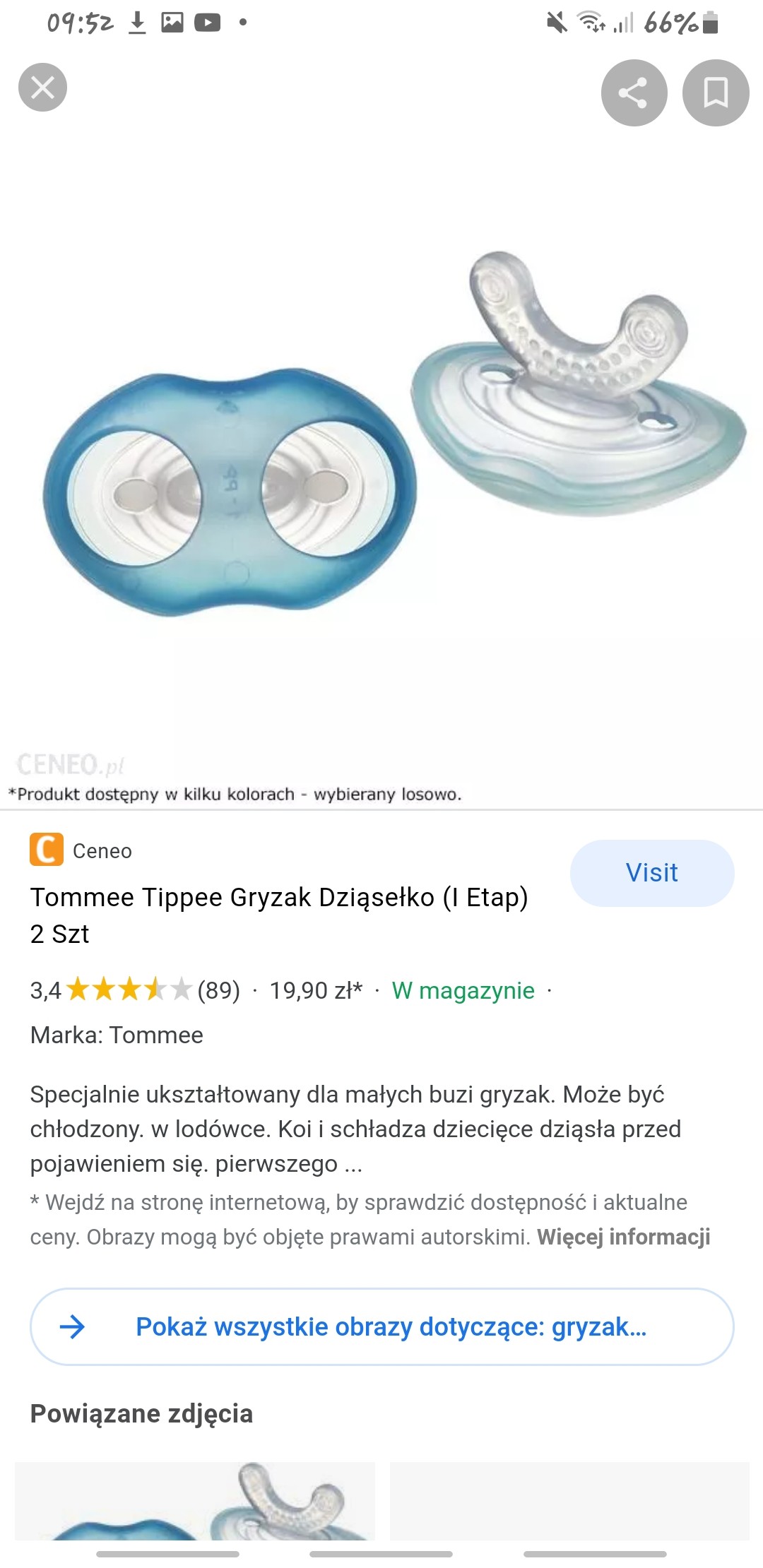
Task: Bookmark this image to collection
Action: pyautogui.click(x=715, y=93)
